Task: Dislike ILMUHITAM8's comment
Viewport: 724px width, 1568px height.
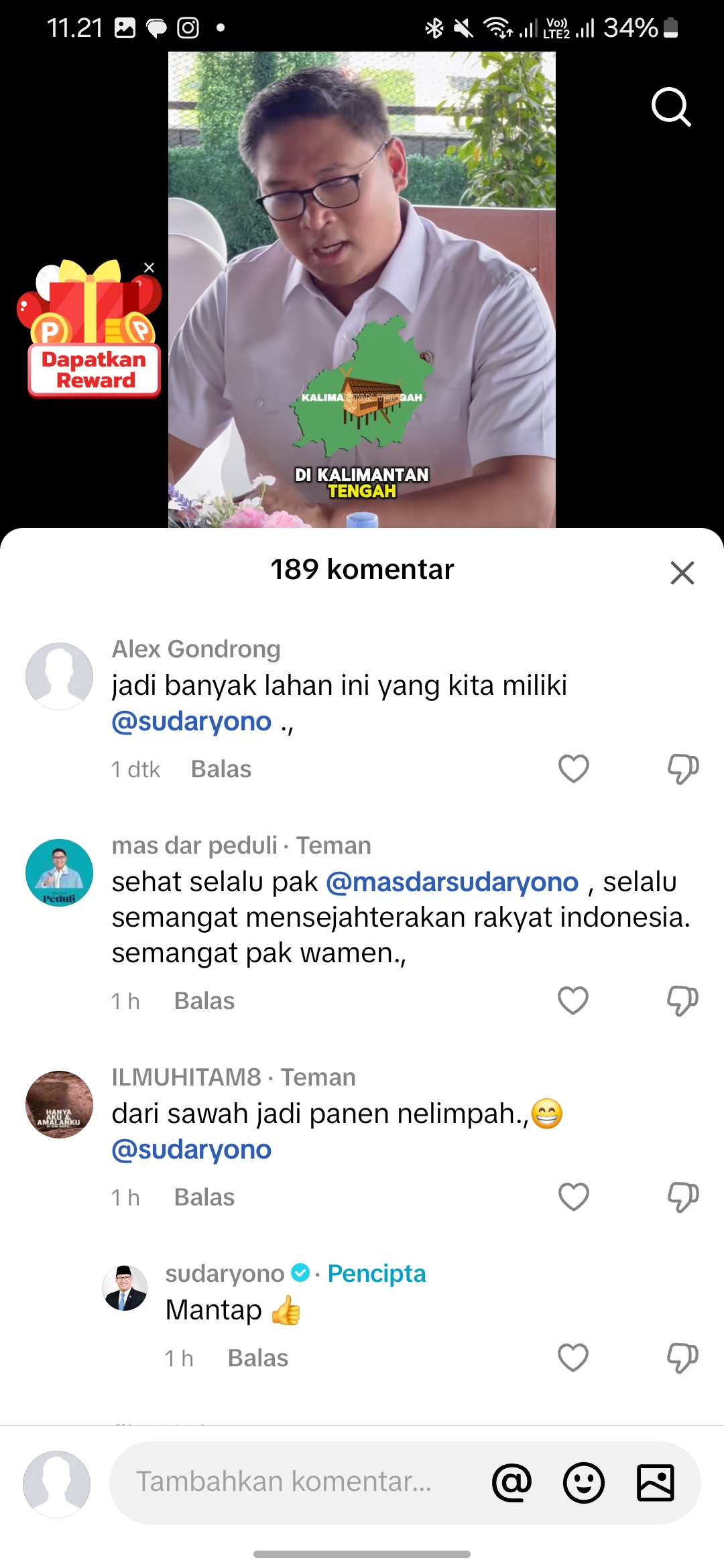Action: (x=682, y=1197)
